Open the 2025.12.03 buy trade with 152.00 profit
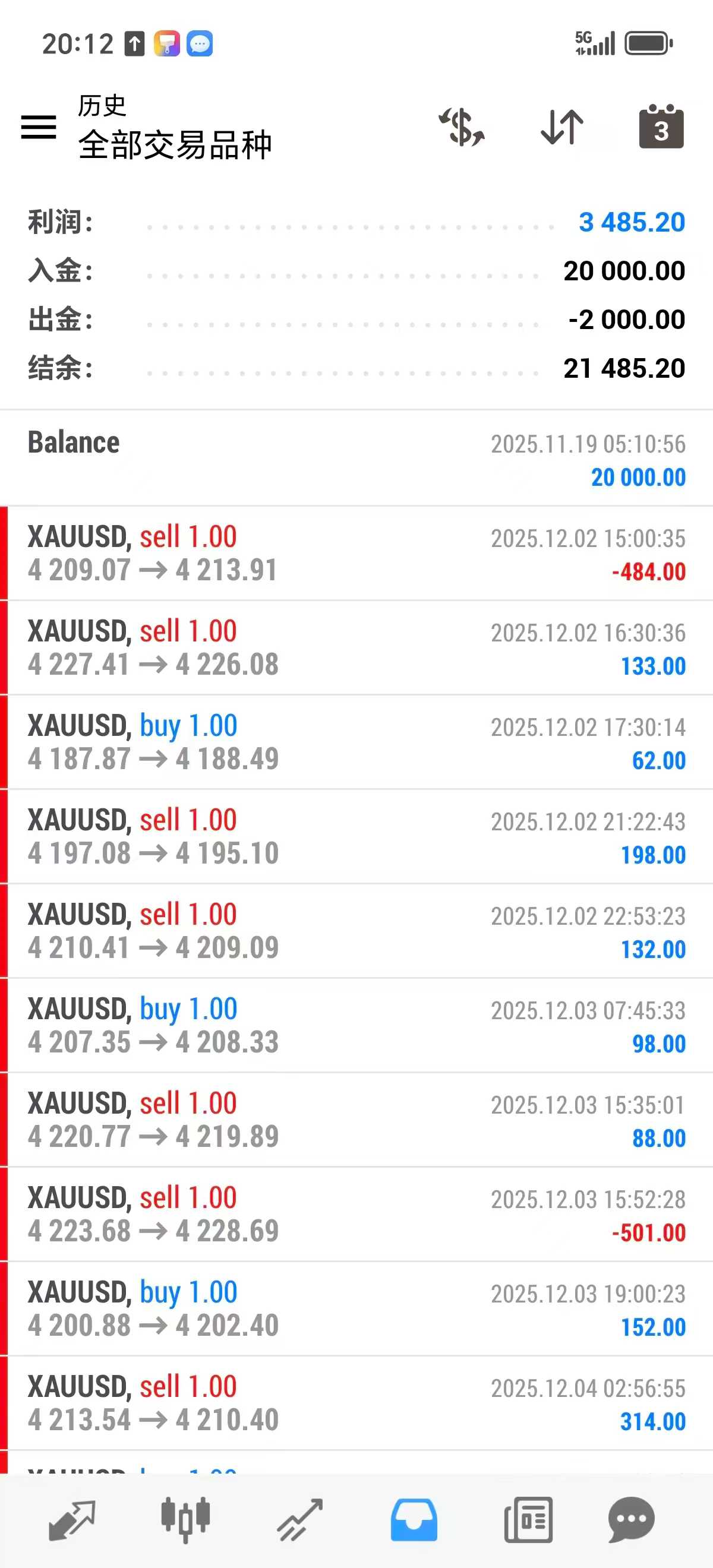The image size is (713, 1568). (356, 1307)
